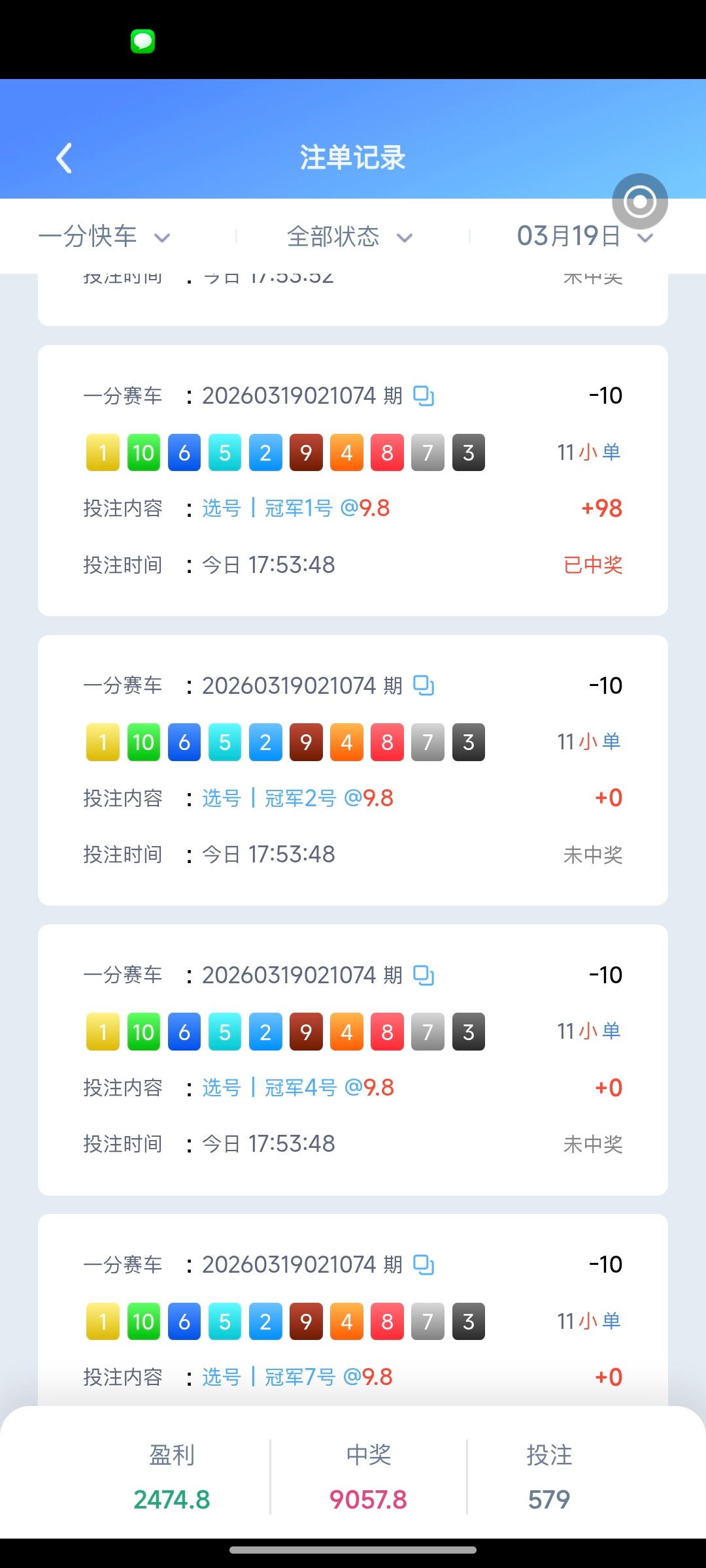Image resolution: width=706 pixels, height=1568 pixels.
Task: Tap the floating screen recorder circle
Action: click(639, 201)
